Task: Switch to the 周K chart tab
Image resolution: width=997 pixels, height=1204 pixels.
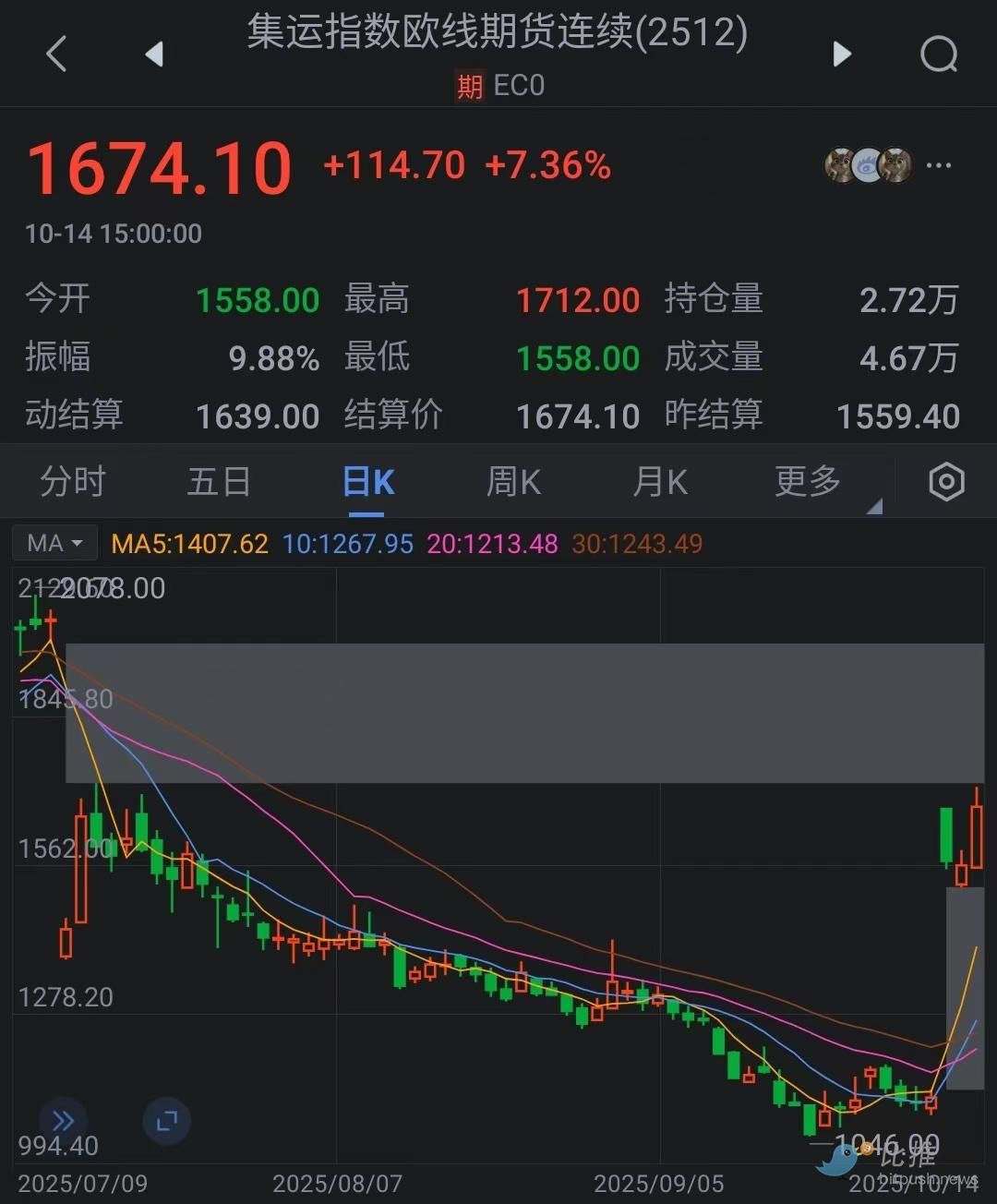Action: (x=513, y=481)
